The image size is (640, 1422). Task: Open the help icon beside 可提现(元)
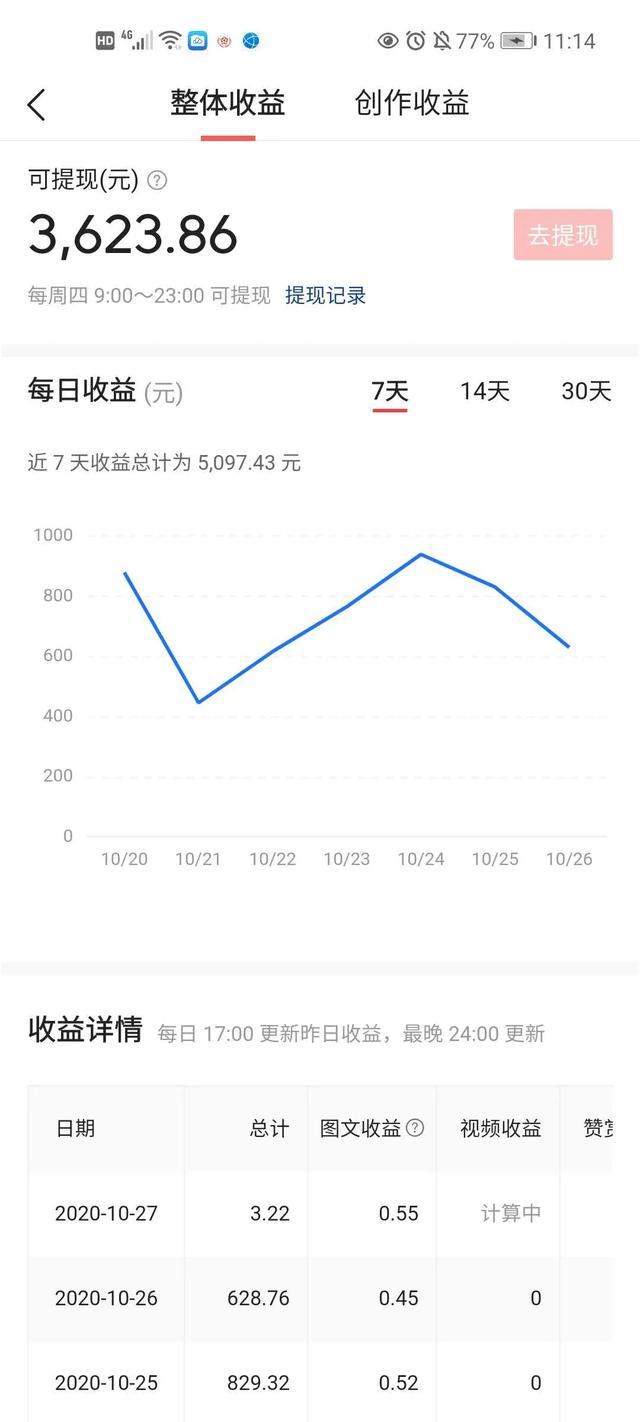coord(157,181)
